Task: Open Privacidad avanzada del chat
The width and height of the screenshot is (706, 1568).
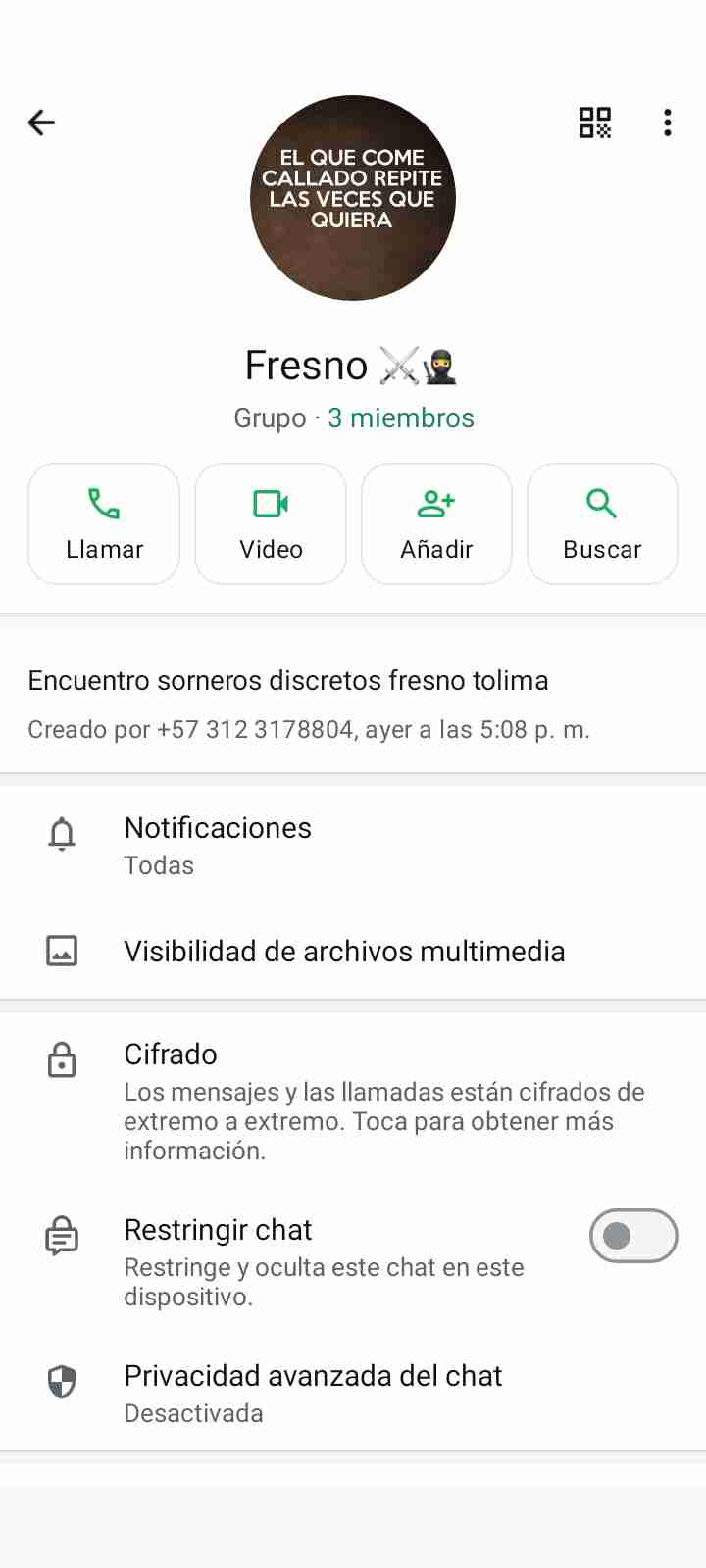Action: click(x=314, y=1392)
